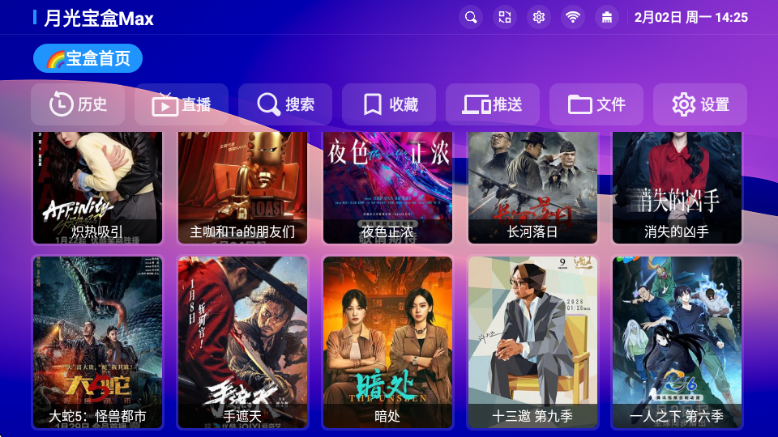
Task: Select the 暗处 drama card
Action: click(387, 342)
